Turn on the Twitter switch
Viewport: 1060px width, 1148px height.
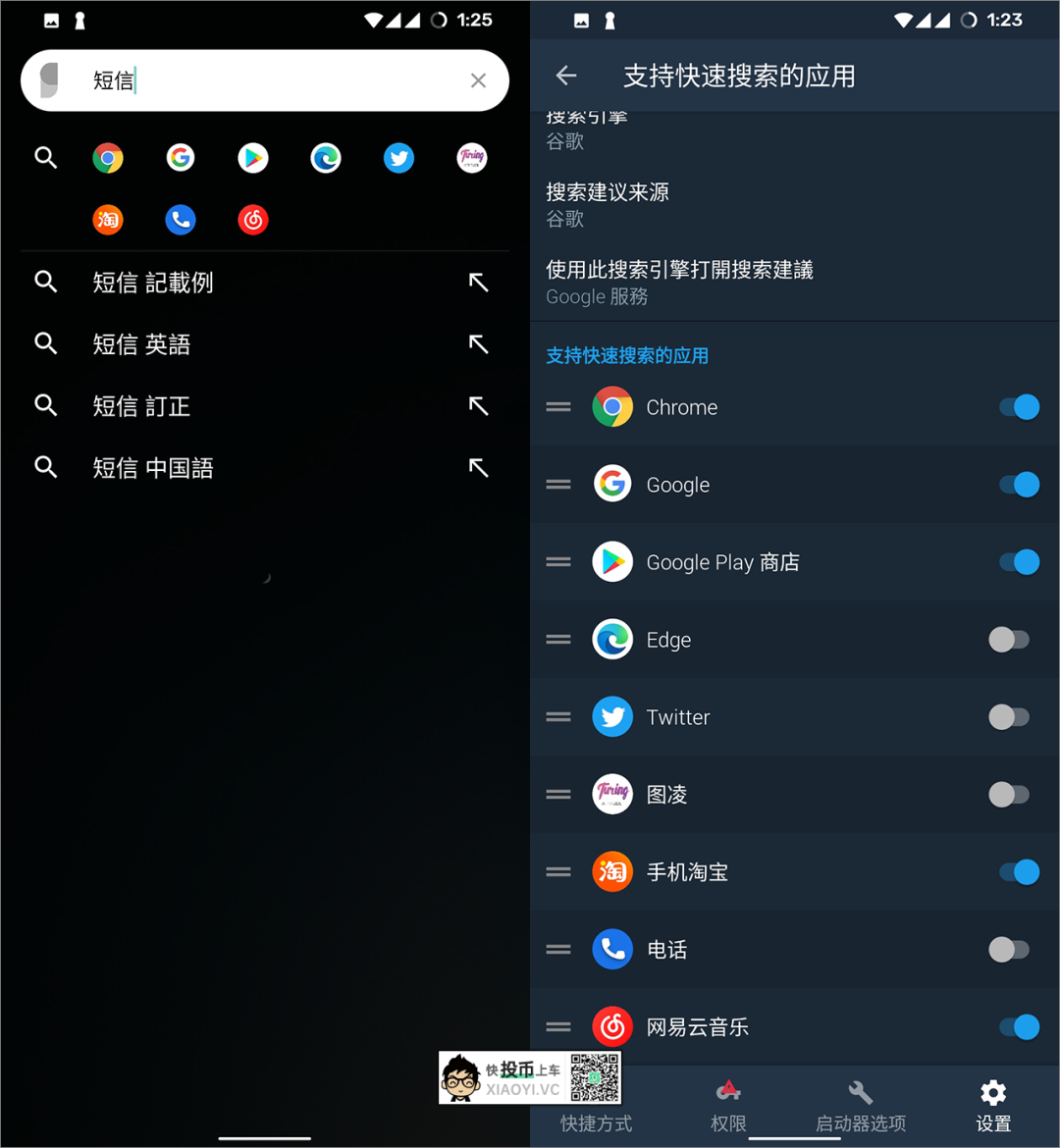1009,717
